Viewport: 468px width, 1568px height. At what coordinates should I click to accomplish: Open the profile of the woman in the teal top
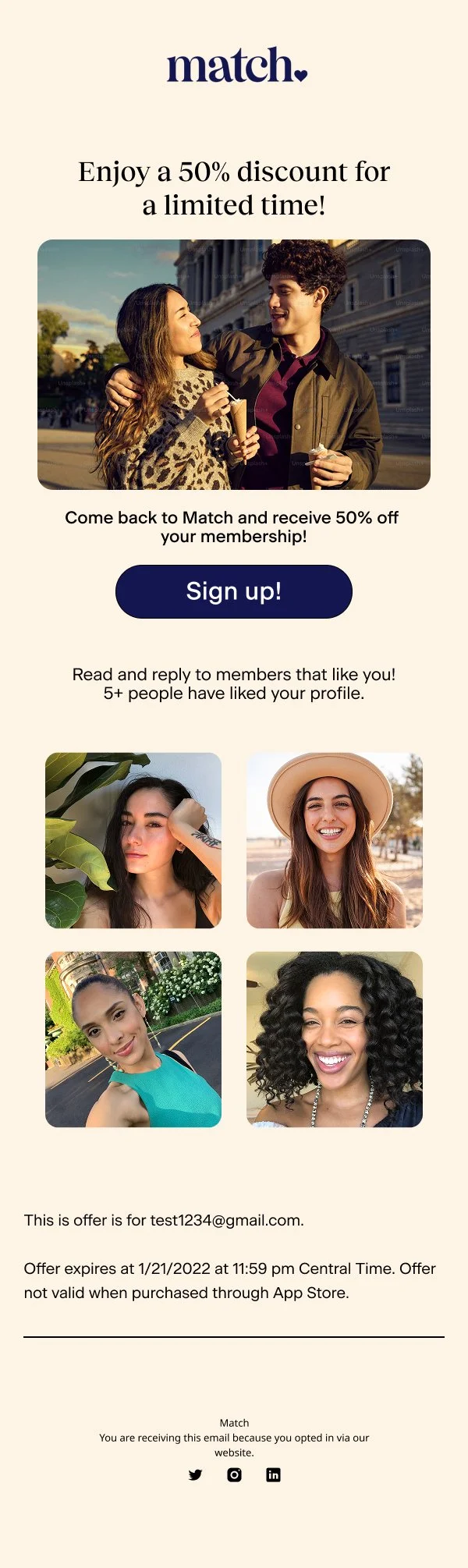click(x=133, y=1039)
